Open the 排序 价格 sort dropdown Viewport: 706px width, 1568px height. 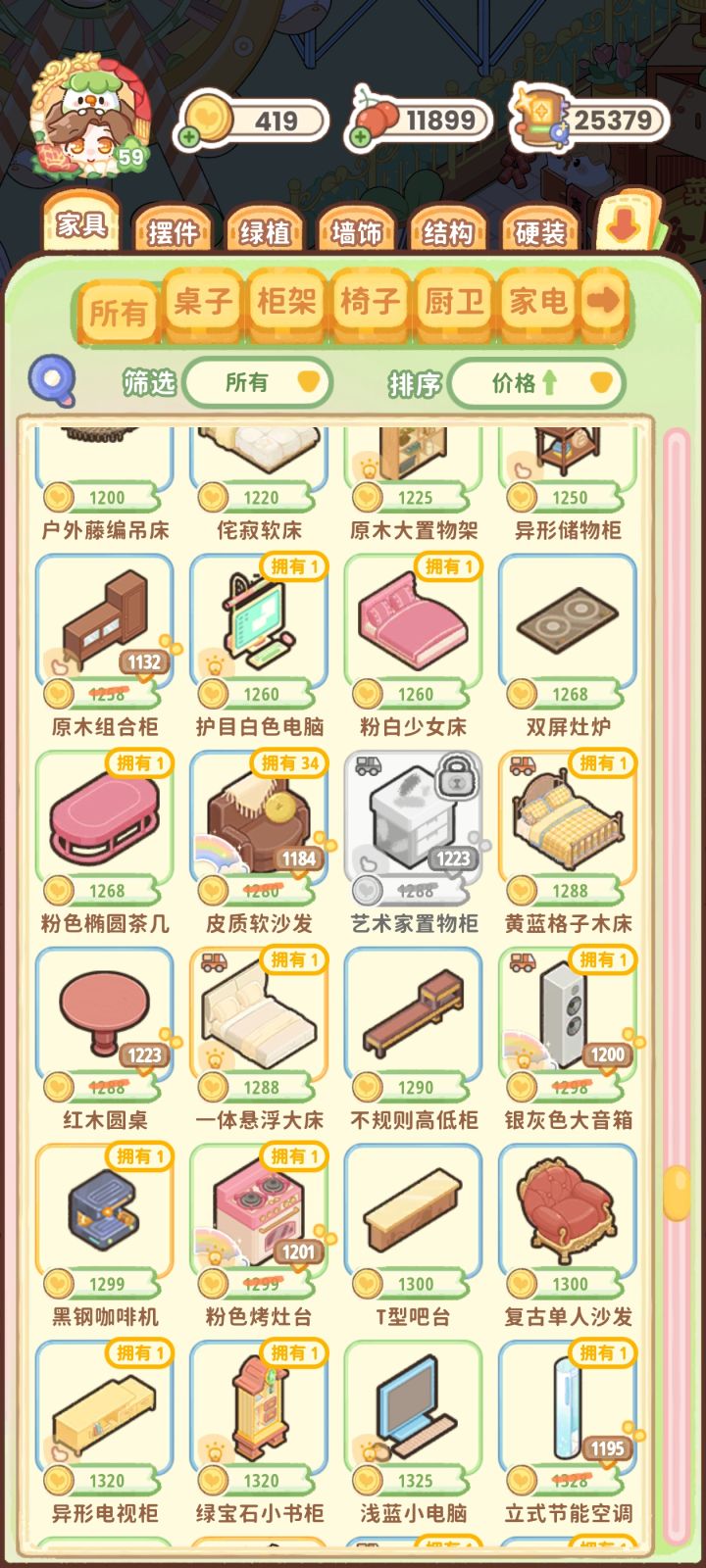click(537, 382)
